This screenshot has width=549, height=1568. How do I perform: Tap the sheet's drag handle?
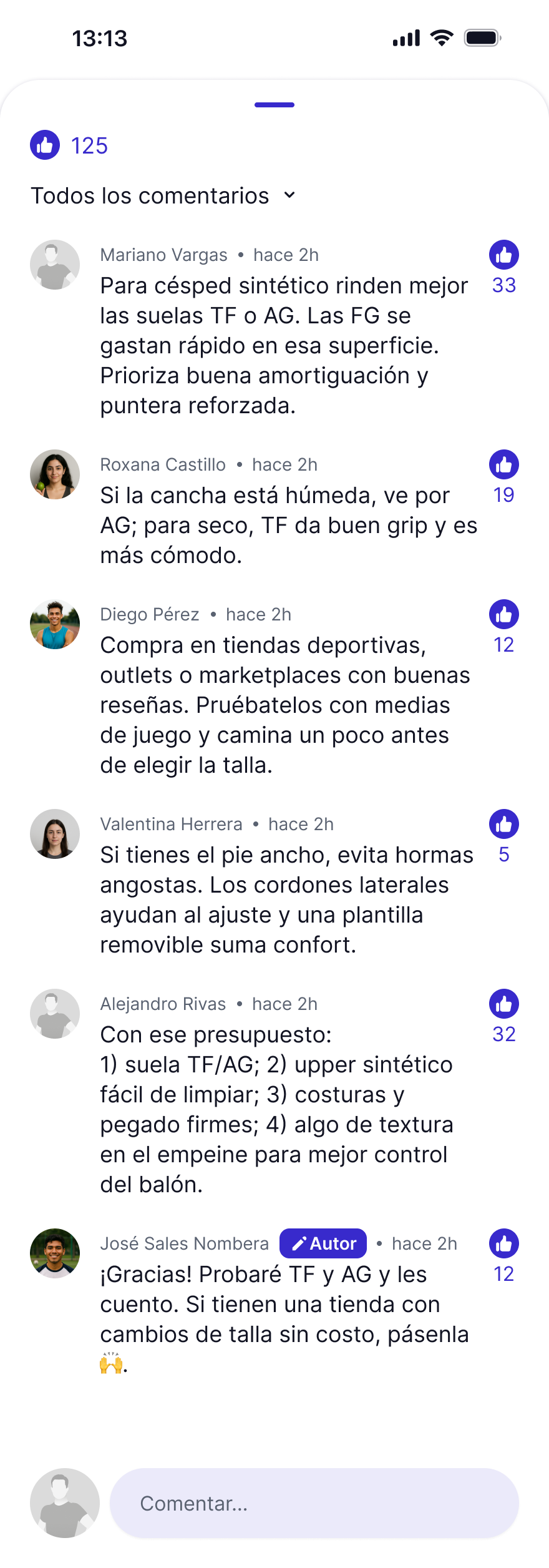(x=274, y=105)
